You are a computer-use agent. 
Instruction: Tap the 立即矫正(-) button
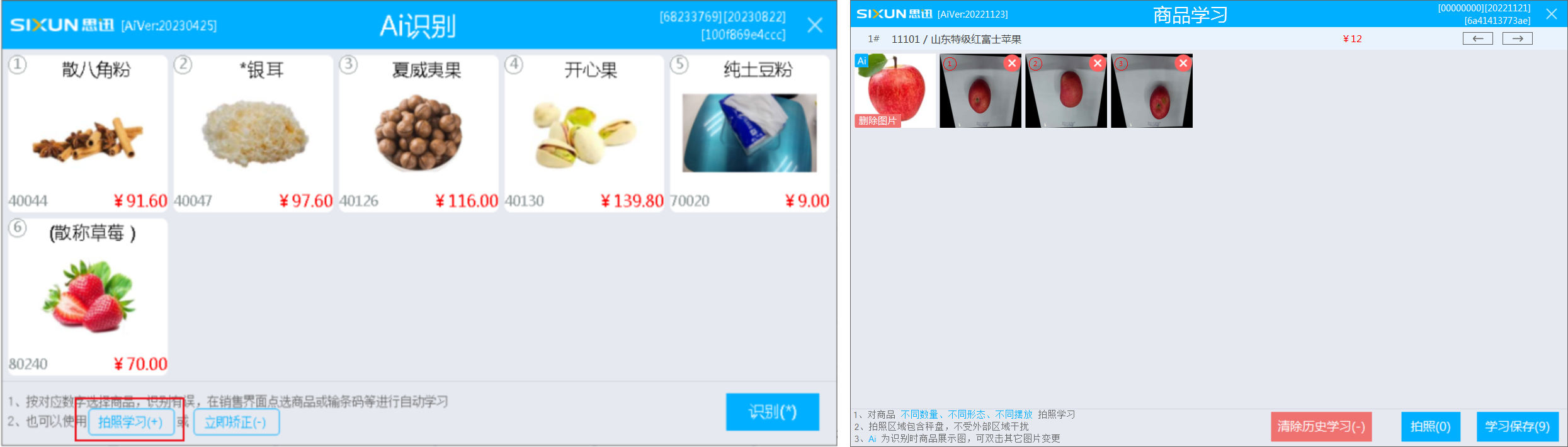point(236,422)
